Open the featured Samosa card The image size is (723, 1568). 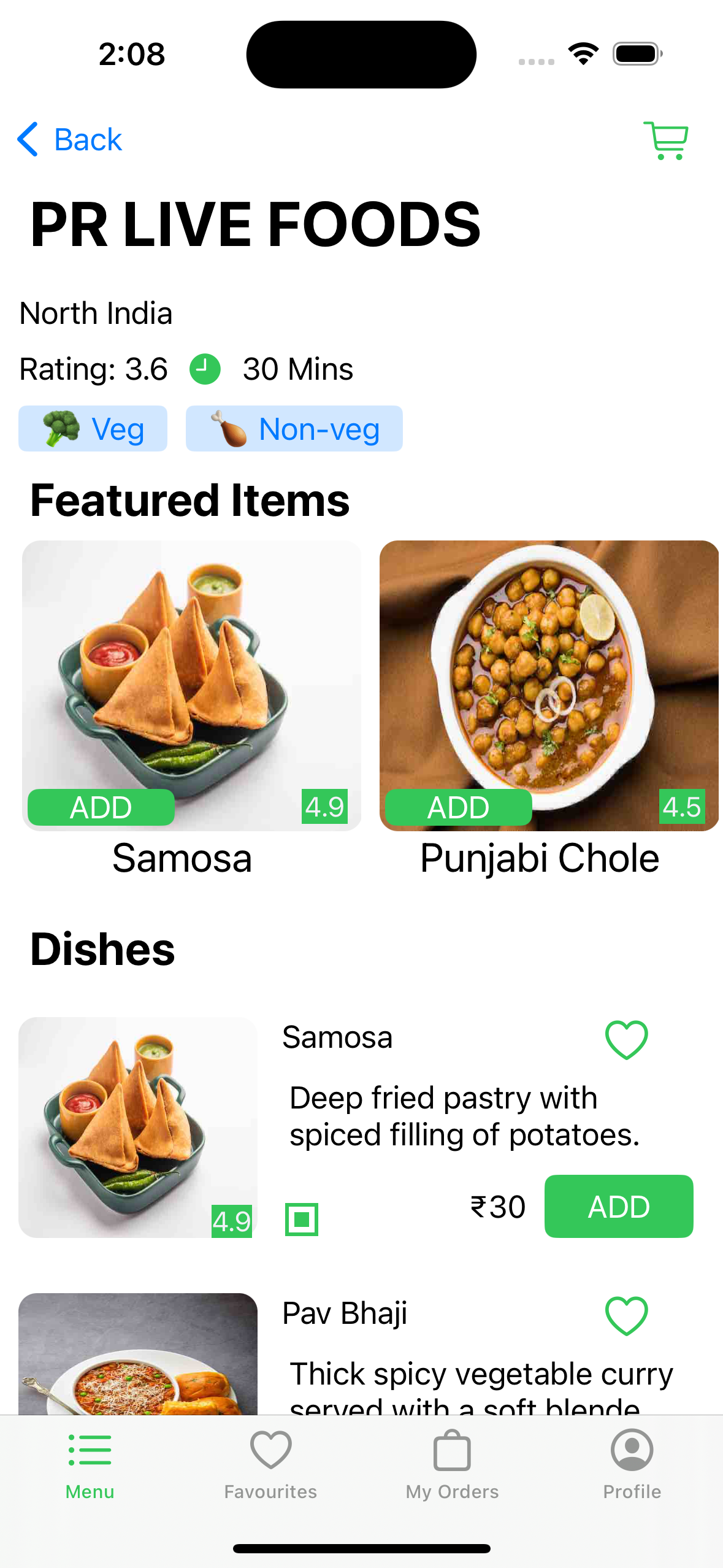pyautogui.click(x=191, y=675)
